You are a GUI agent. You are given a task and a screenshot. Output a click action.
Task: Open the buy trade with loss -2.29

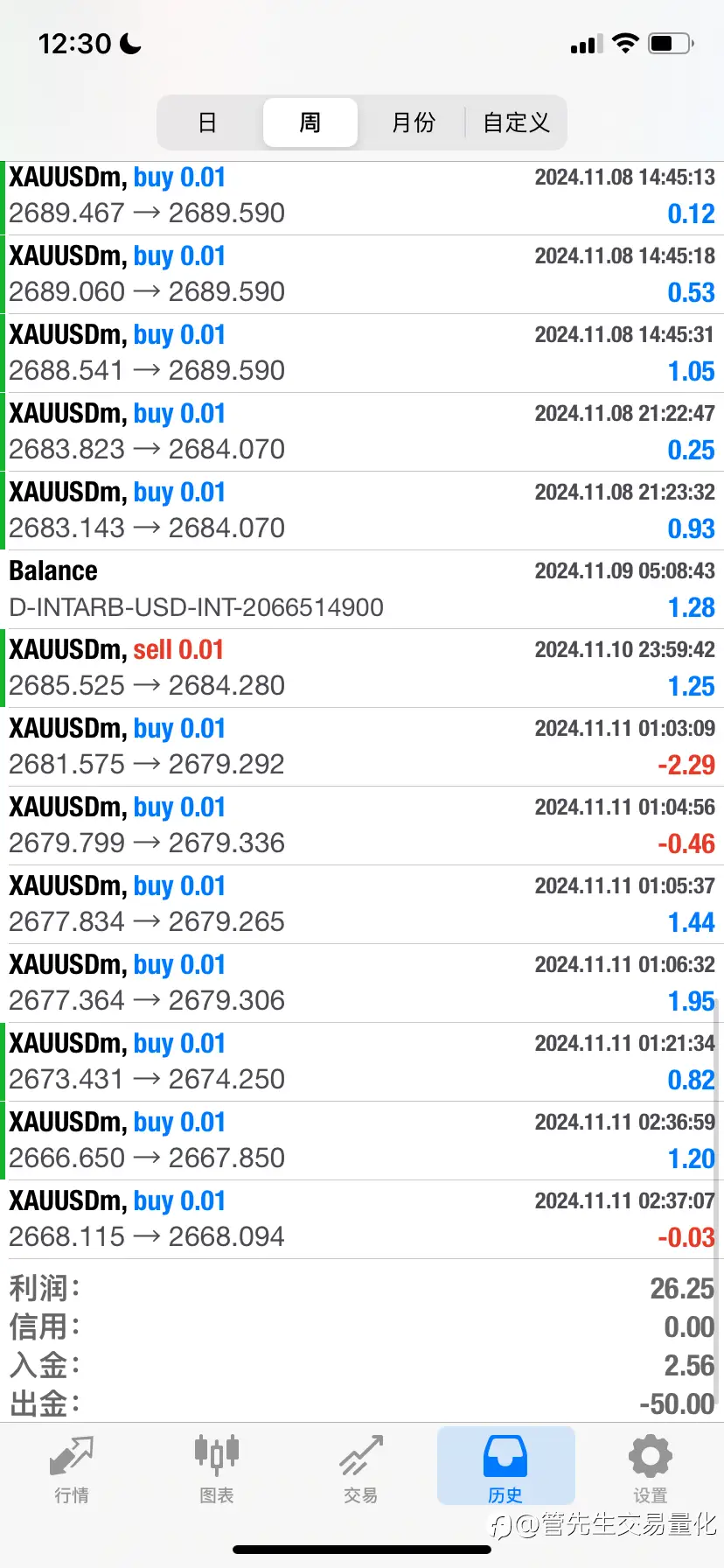[x=362, y=746]
